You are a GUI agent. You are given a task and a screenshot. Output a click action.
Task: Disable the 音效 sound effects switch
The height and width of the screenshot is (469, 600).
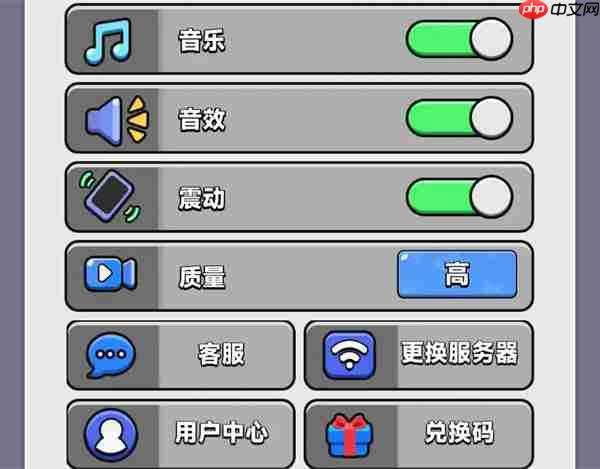[459, 119]
